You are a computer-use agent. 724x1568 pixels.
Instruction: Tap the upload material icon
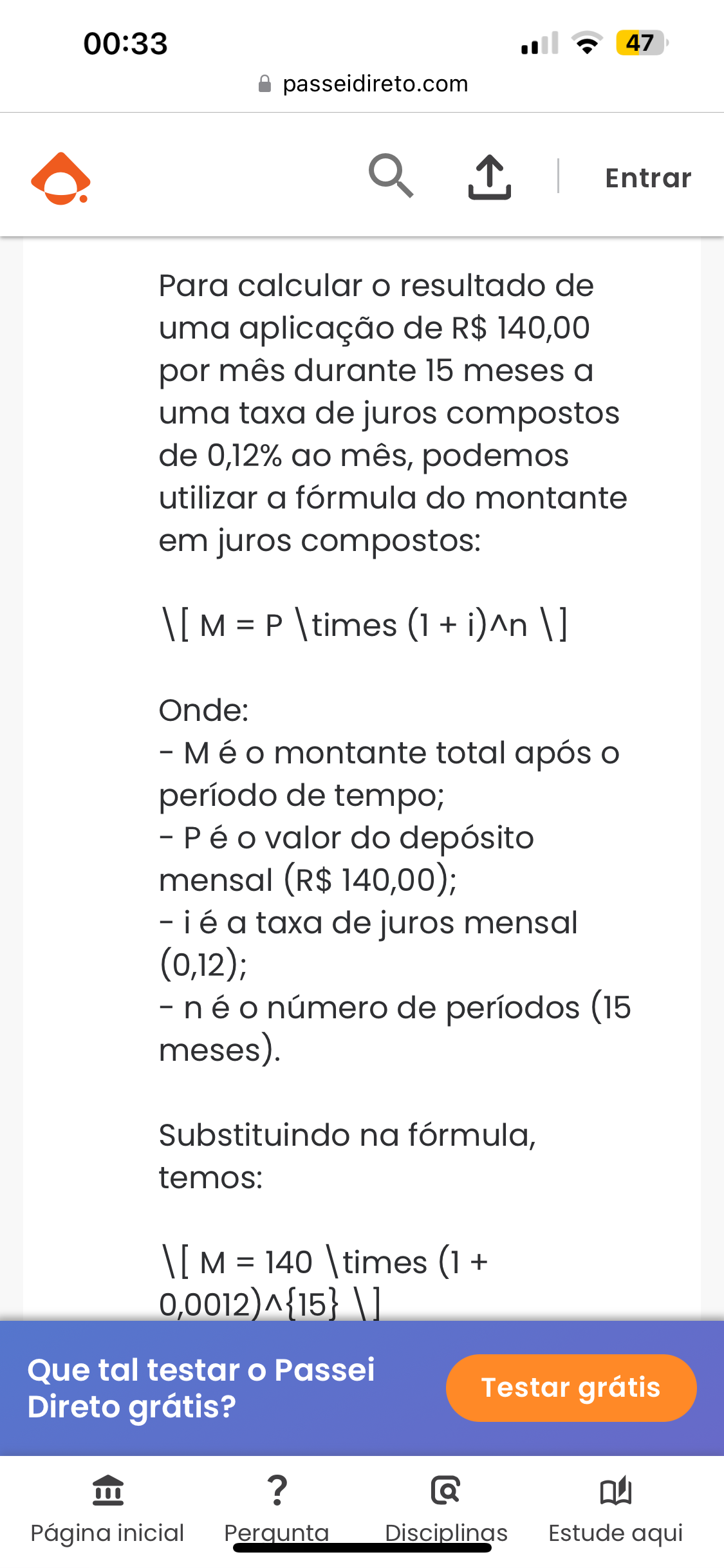pos(489,177)
